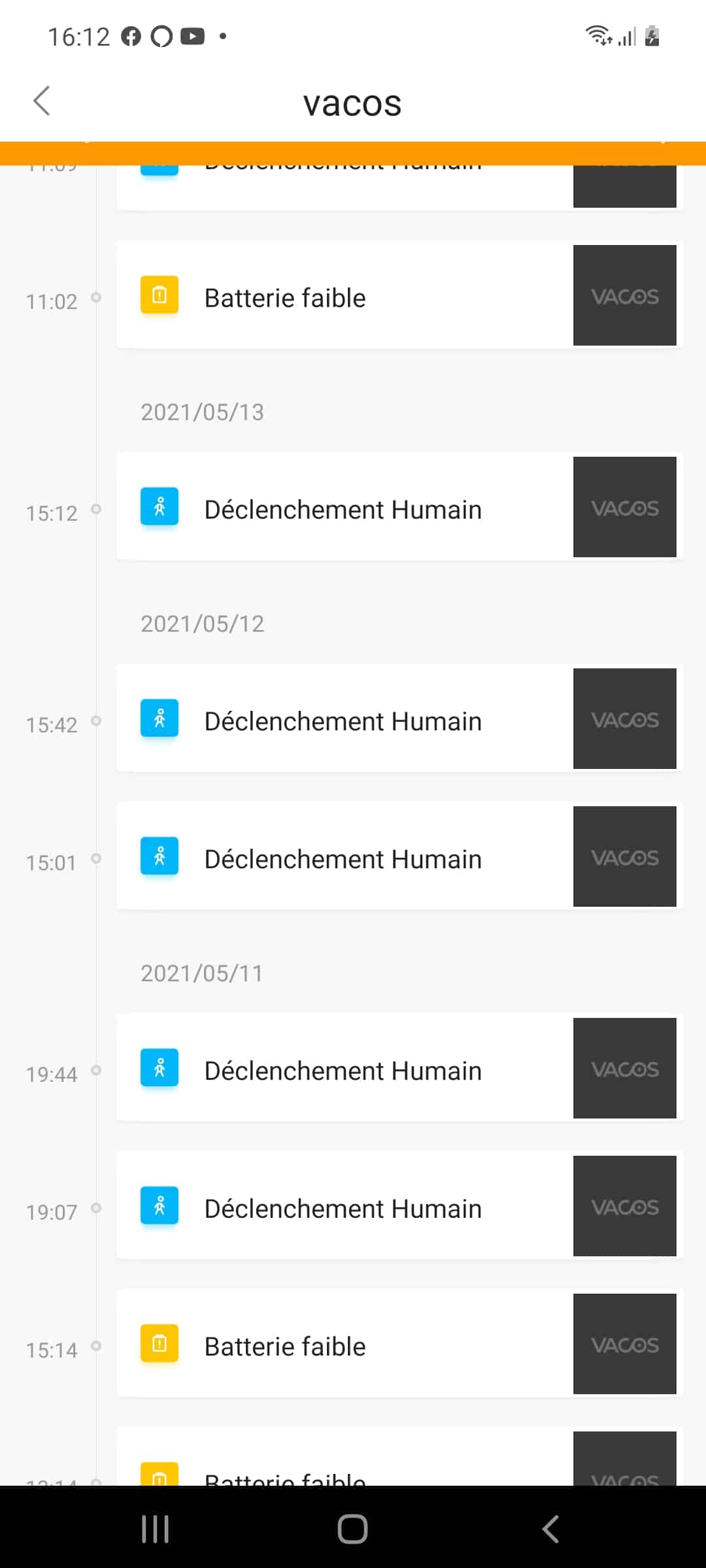Open the 15:01 Déclenchement Humain event
706x1568 pixels.
[399, 857]
